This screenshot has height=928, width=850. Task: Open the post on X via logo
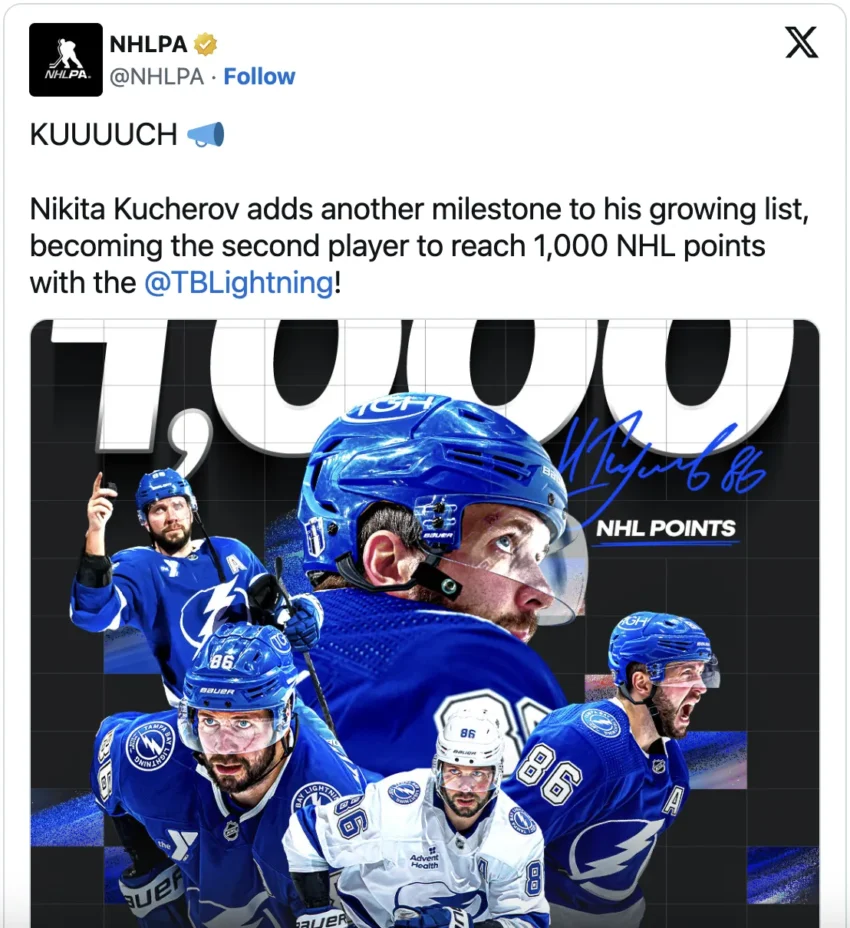(801, 43)
